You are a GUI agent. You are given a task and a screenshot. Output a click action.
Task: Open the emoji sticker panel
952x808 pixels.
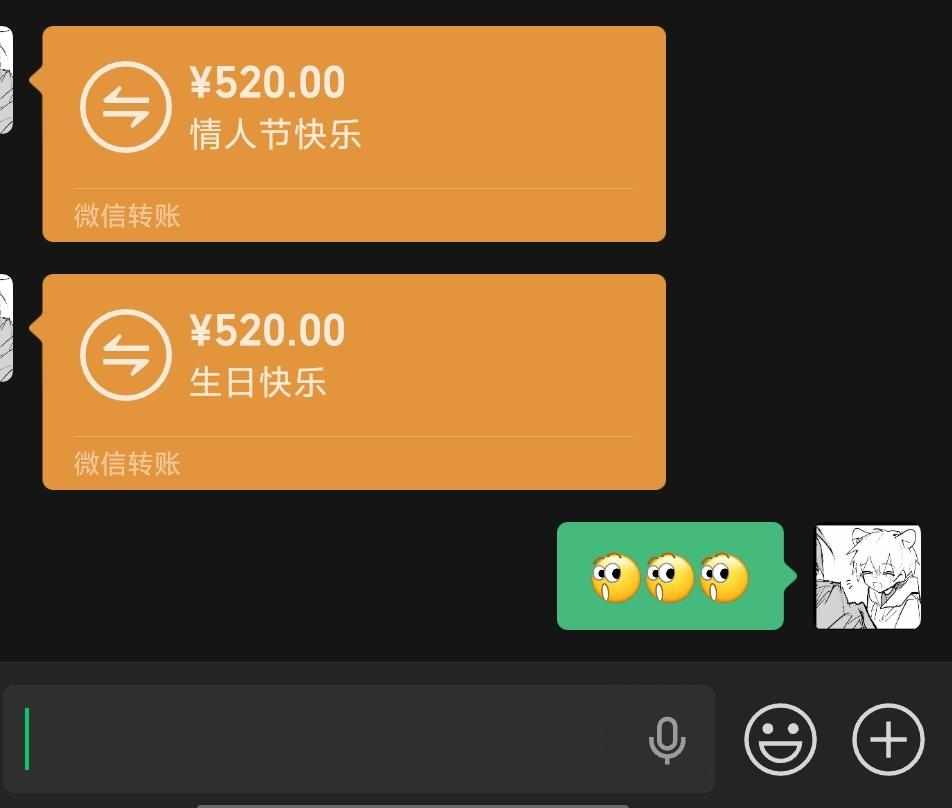click(780, 739)
